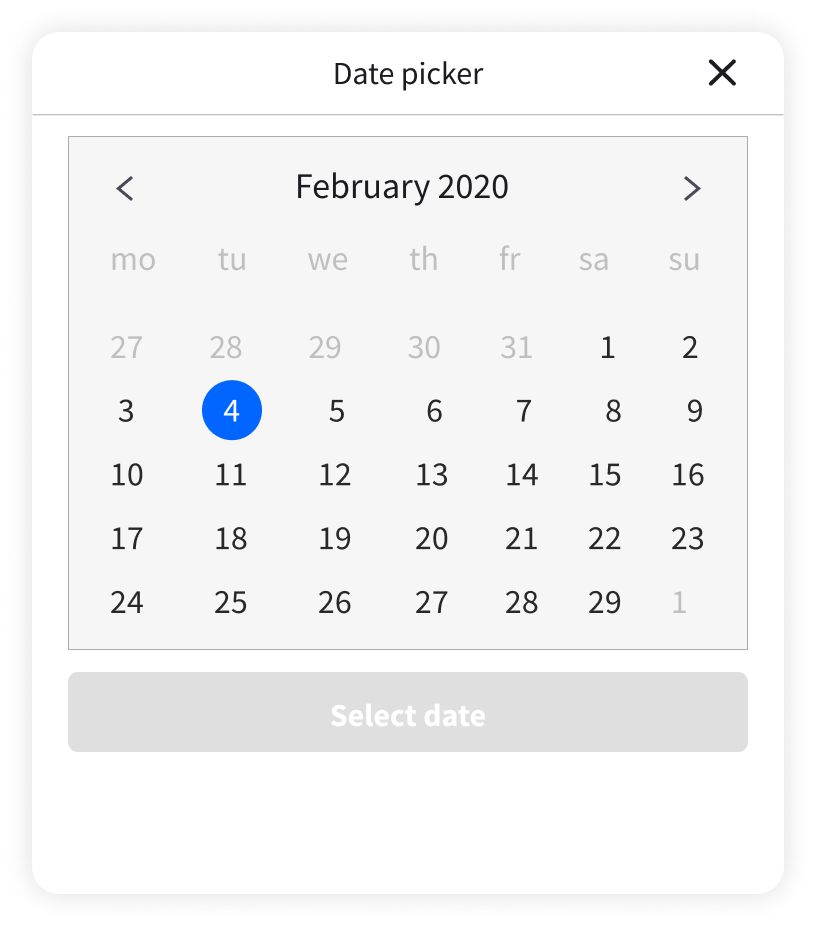Click grayed-out date 1 from March
The image size is (816, 926).
pos(679,602)
